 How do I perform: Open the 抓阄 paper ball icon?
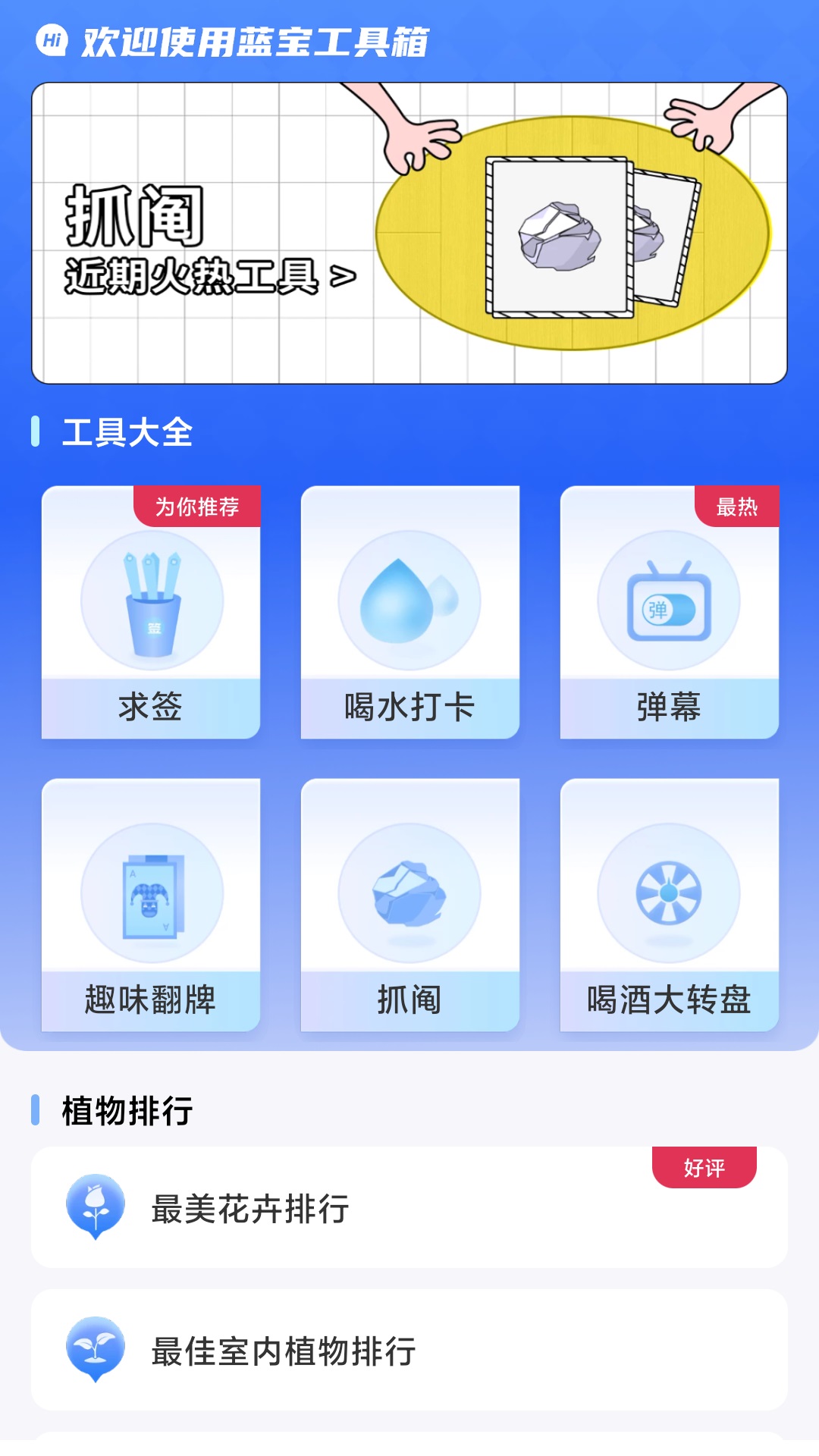pyautogui.click(x=409, y=893)
